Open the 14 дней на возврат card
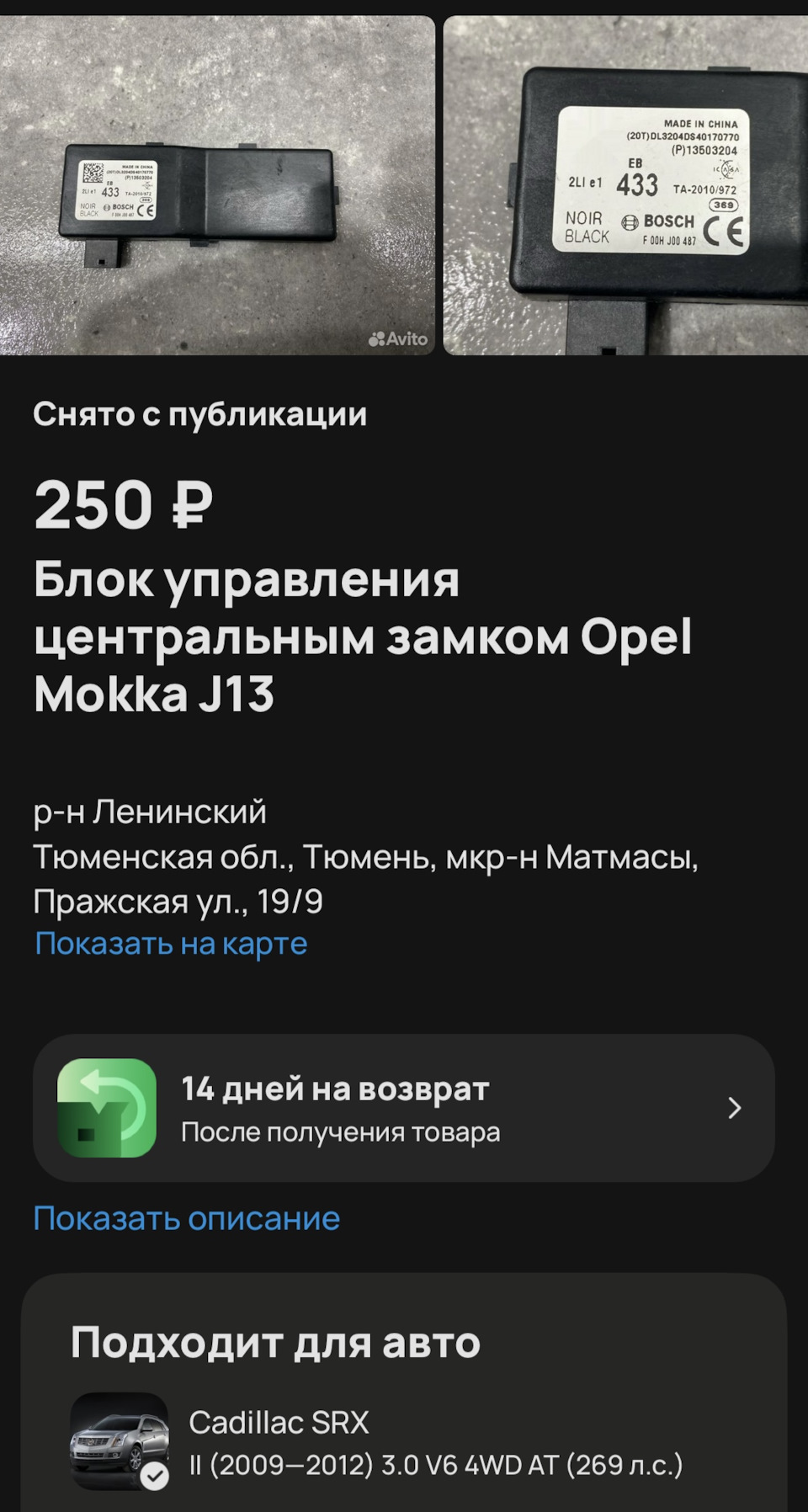Screen dimensions: 808x1512 click(x=404, y=1108)
